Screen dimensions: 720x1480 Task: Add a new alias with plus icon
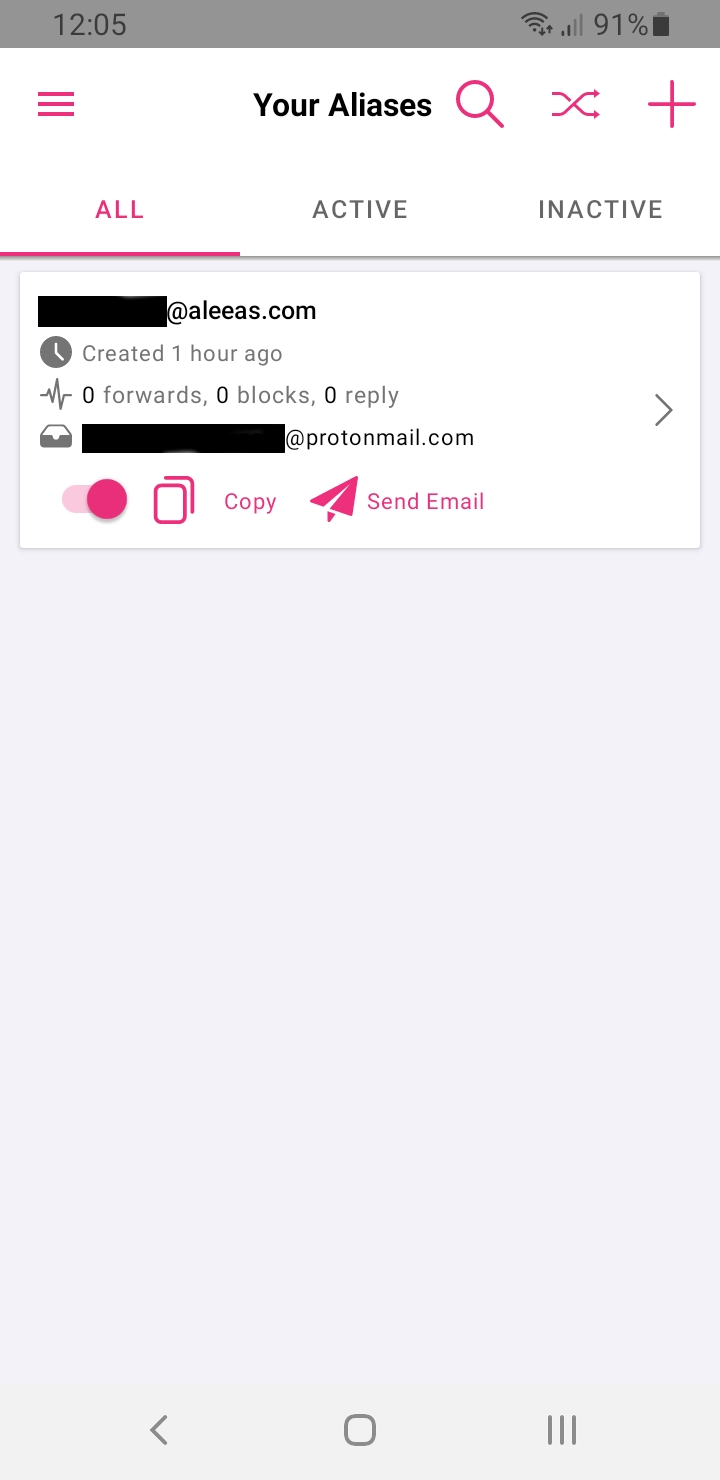click(x=671, y=104)
